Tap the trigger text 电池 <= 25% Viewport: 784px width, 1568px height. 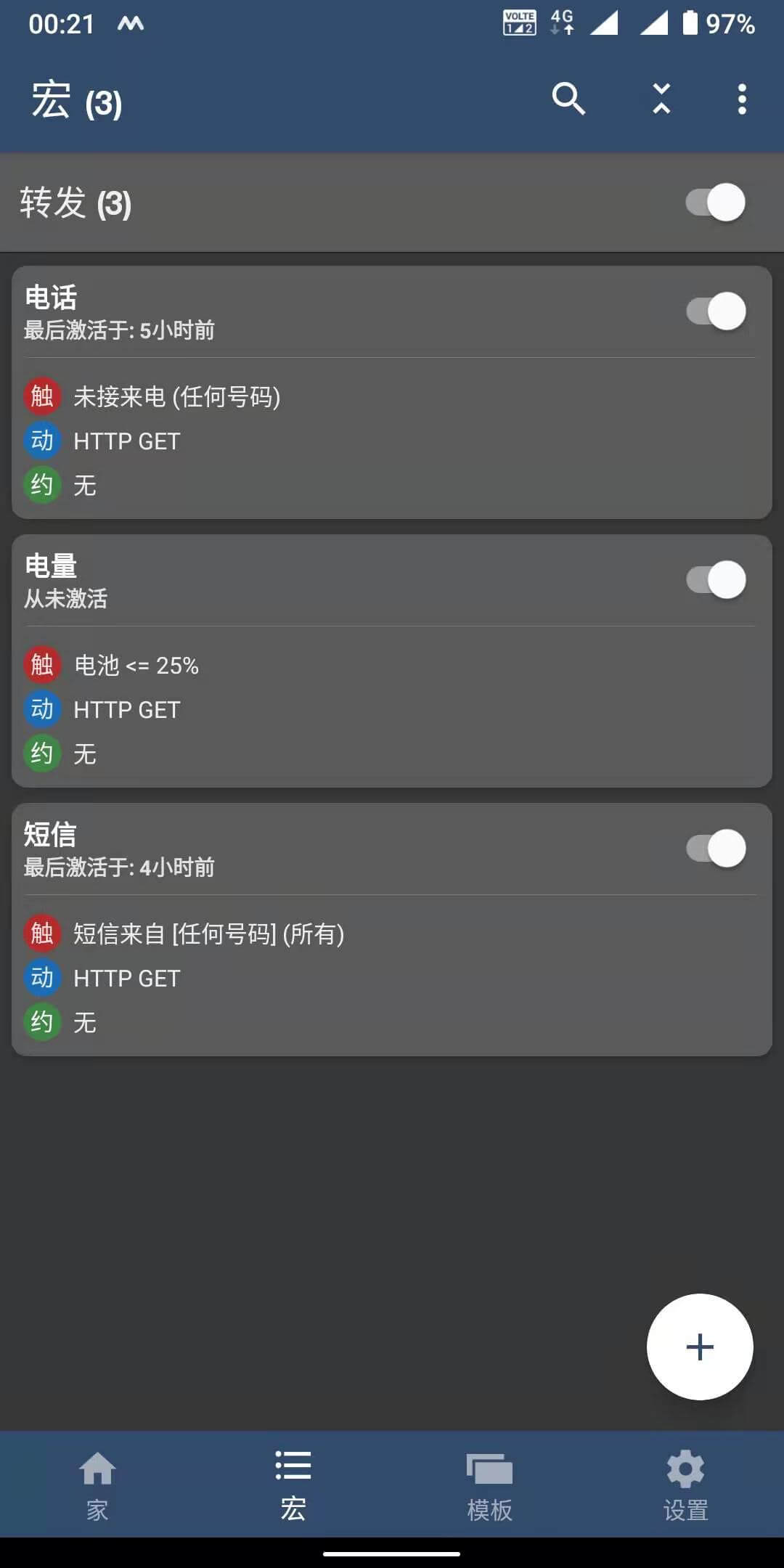click(x=136, y=665)
